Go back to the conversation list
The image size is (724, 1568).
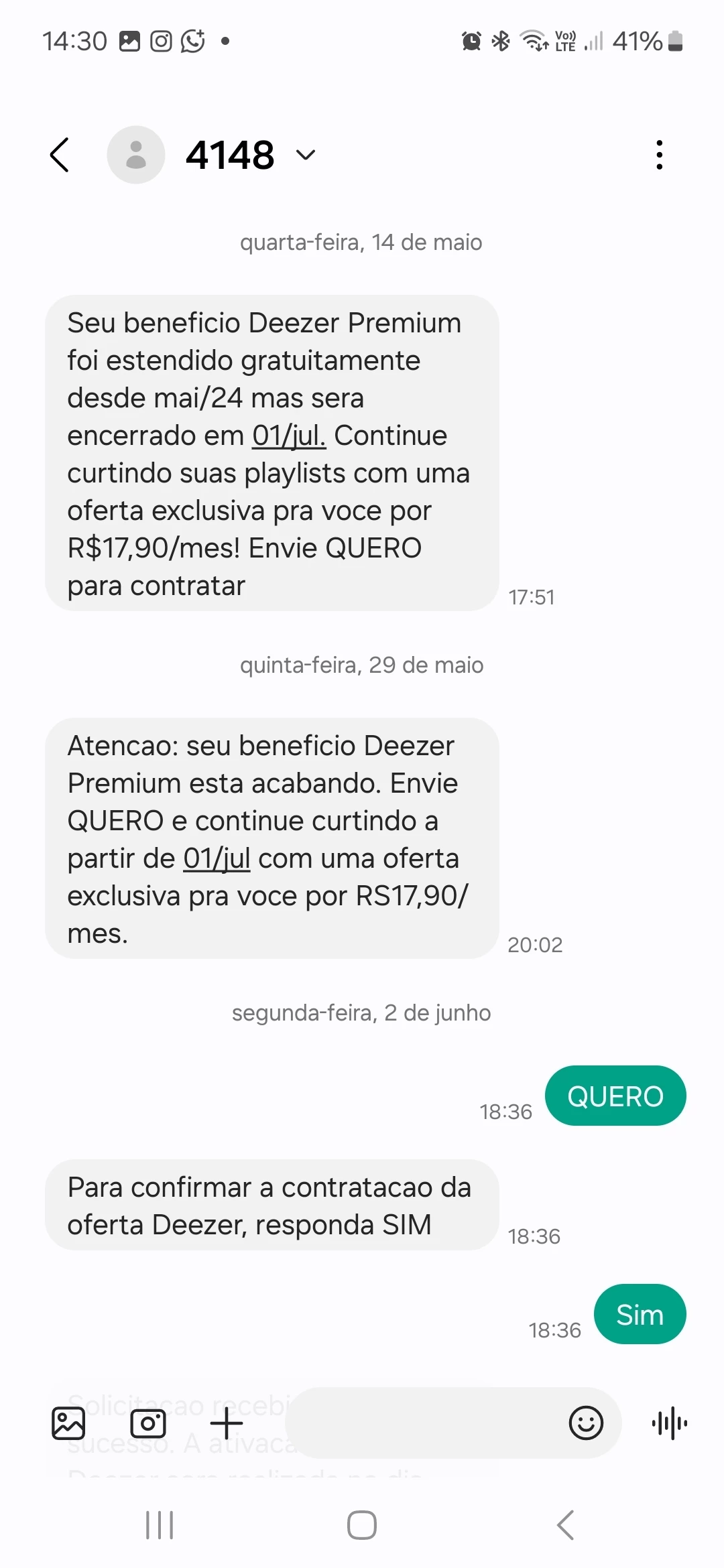pos(60,155)
